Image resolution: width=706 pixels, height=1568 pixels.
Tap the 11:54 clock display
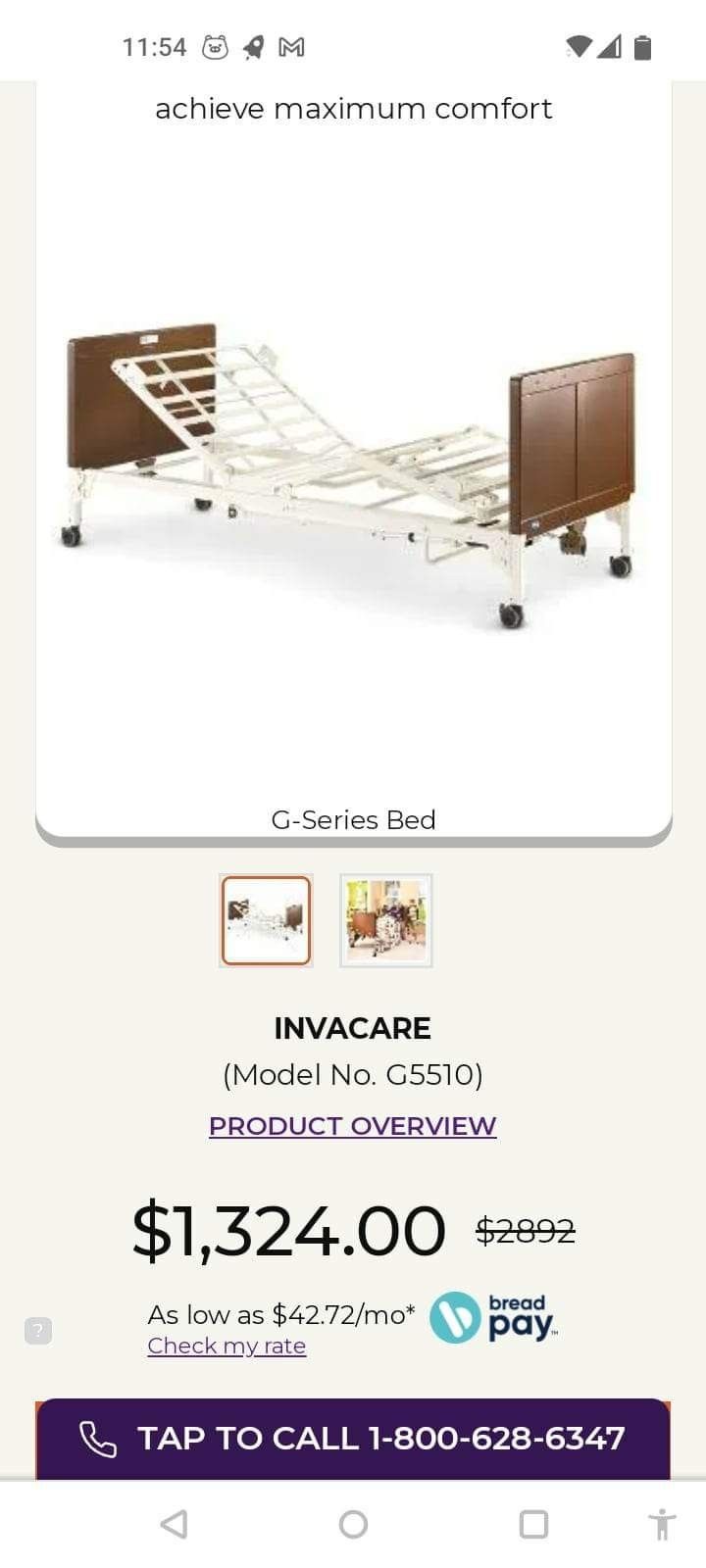click(154, 44)
